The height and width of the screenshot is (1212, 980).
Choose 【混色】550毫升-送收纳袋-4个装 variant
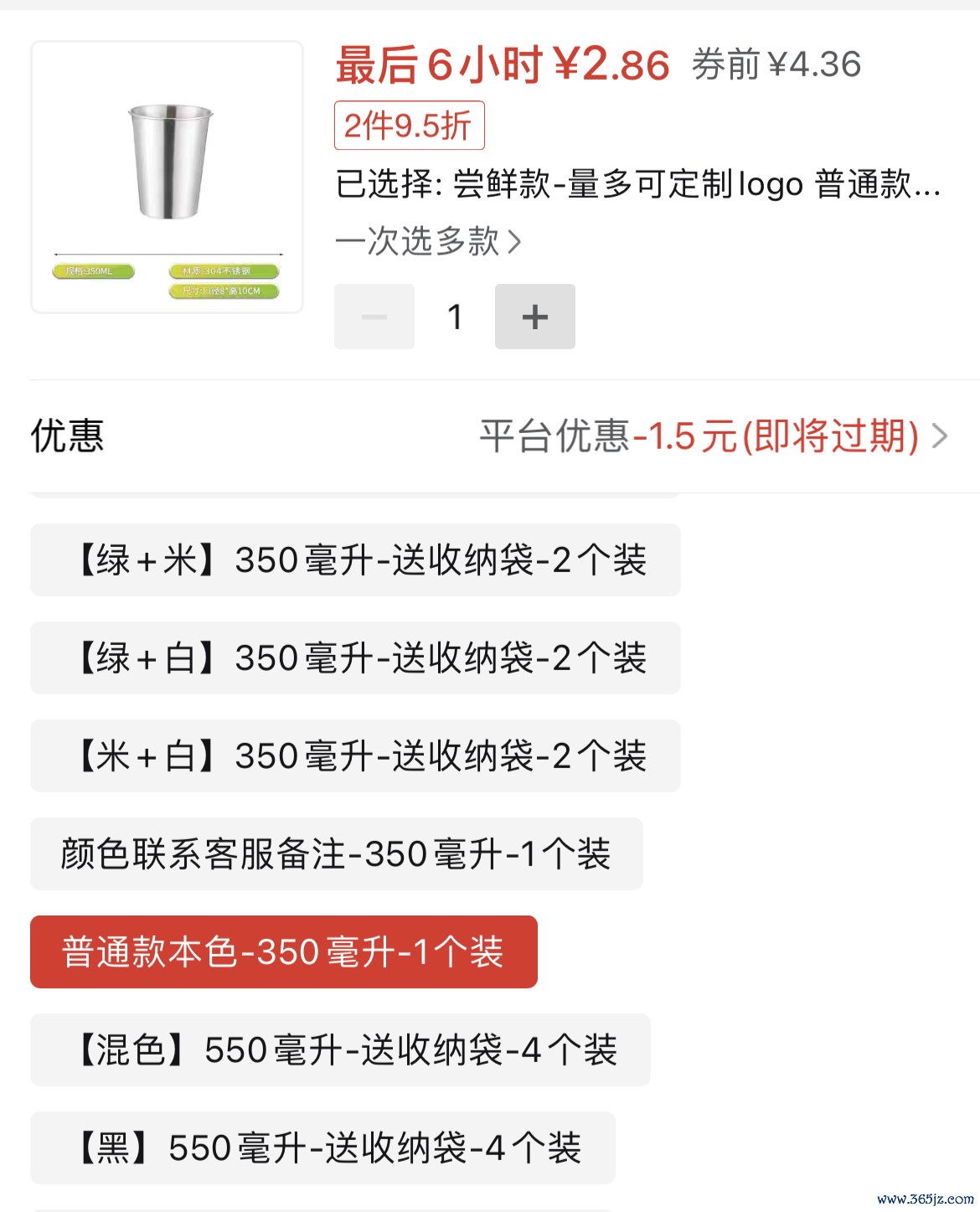point(340,1050)
